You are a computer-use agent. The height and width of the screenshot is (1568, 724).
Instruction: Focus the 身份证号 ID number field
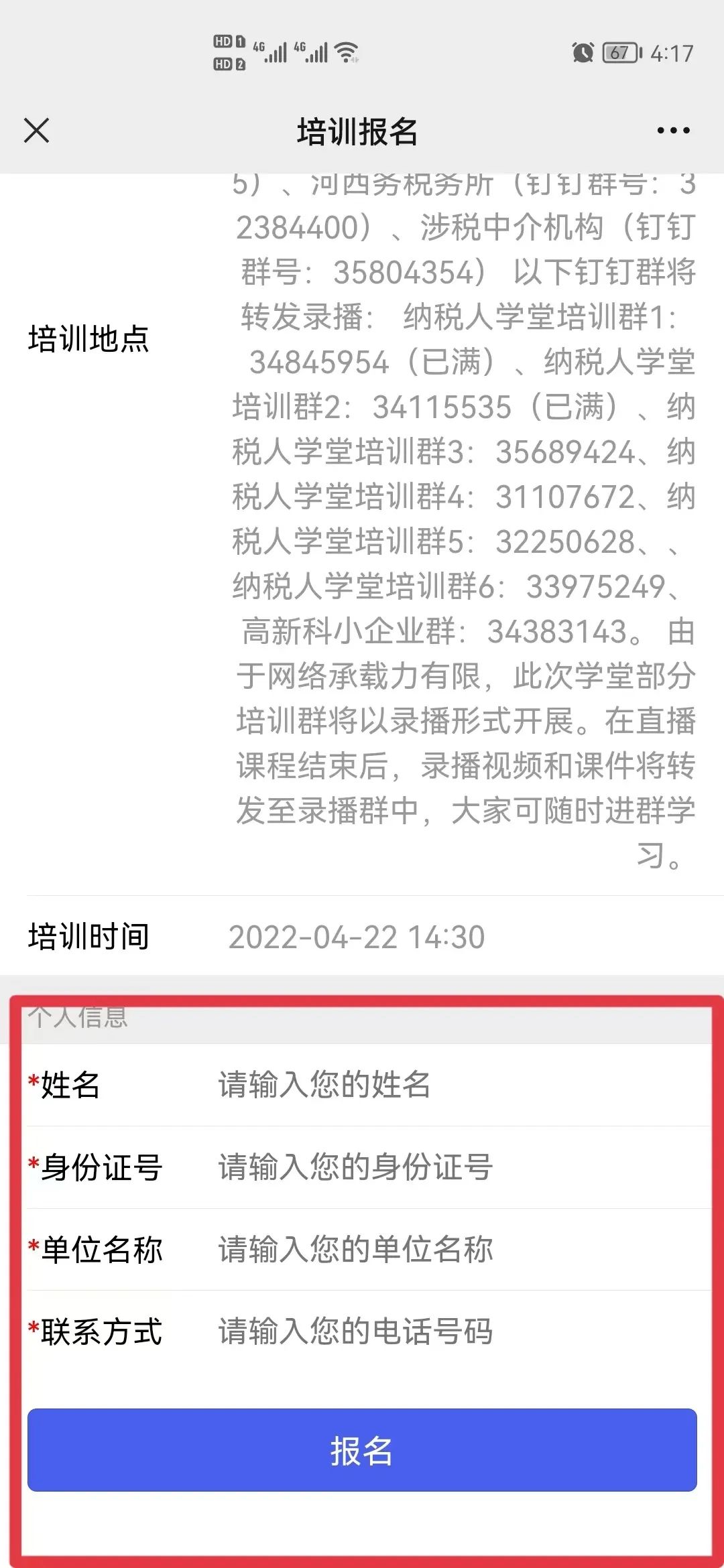pyautogui.click(x=463, y=1167)
